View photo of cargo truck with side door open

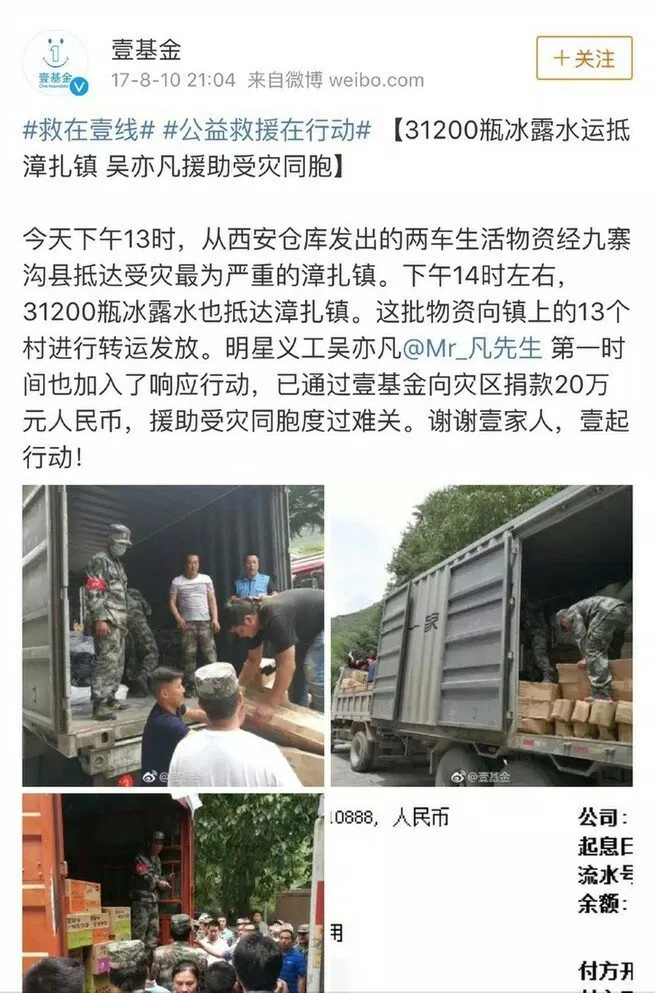481,635
